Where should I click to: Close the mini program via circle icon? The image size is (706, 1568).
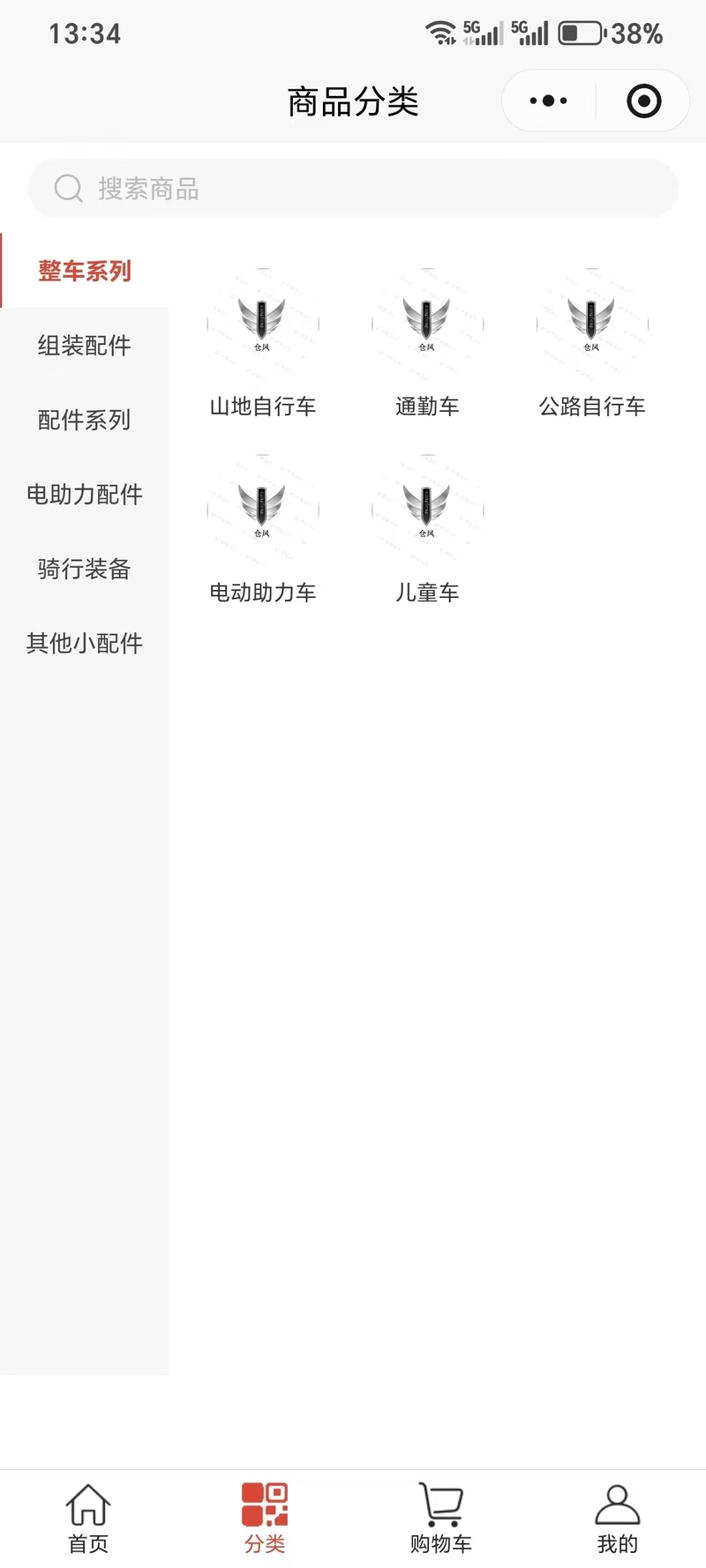point(643,101)
